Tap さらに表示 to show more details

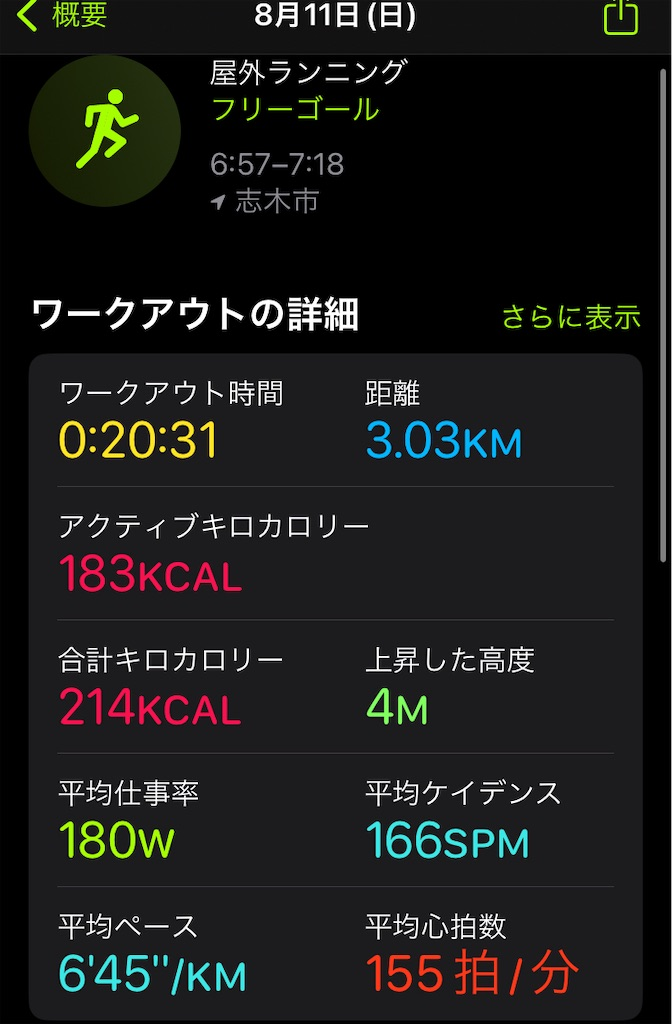pos(571,317)
